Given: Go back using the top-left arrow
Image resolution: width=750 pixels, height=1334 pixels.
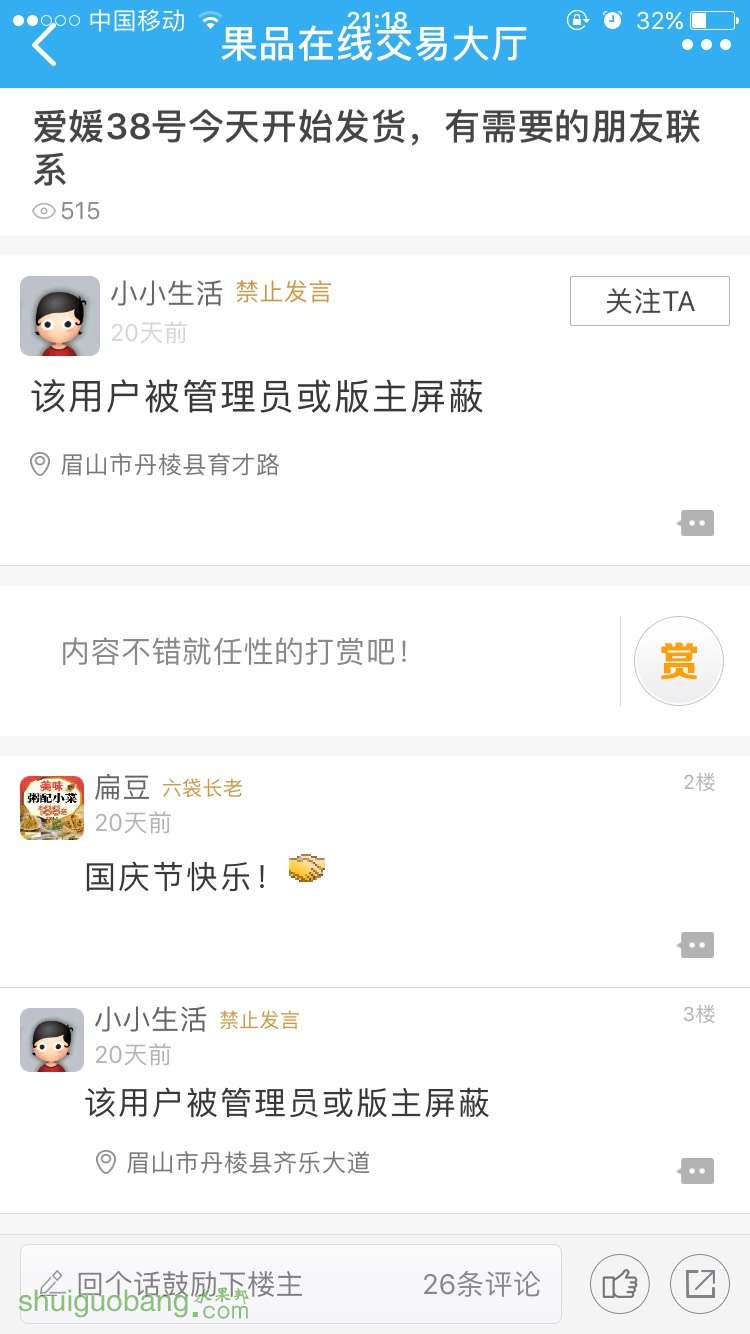Looking at the screenshot, I should [x=43, y=45].
